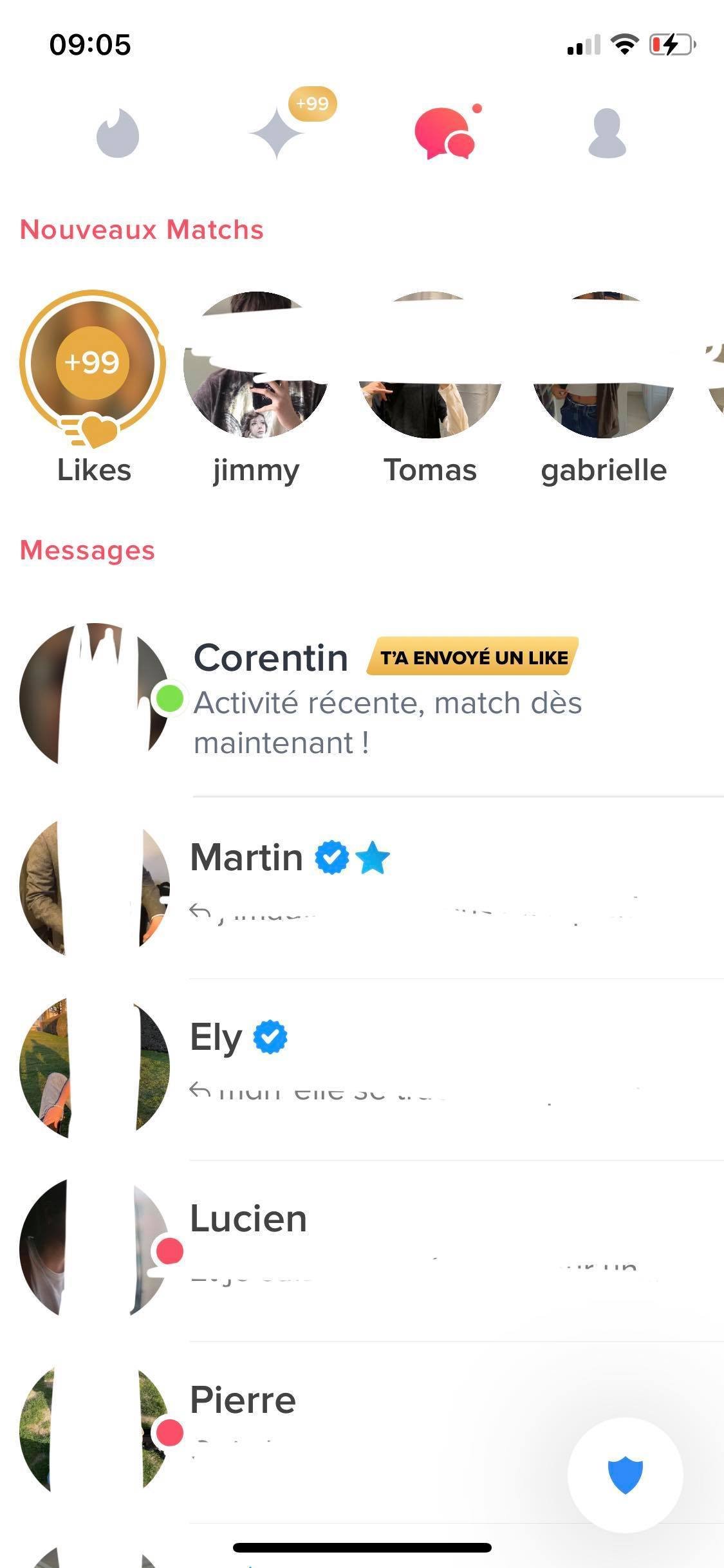
Task: Open new match gabrielle
Action: pos(604,366)
